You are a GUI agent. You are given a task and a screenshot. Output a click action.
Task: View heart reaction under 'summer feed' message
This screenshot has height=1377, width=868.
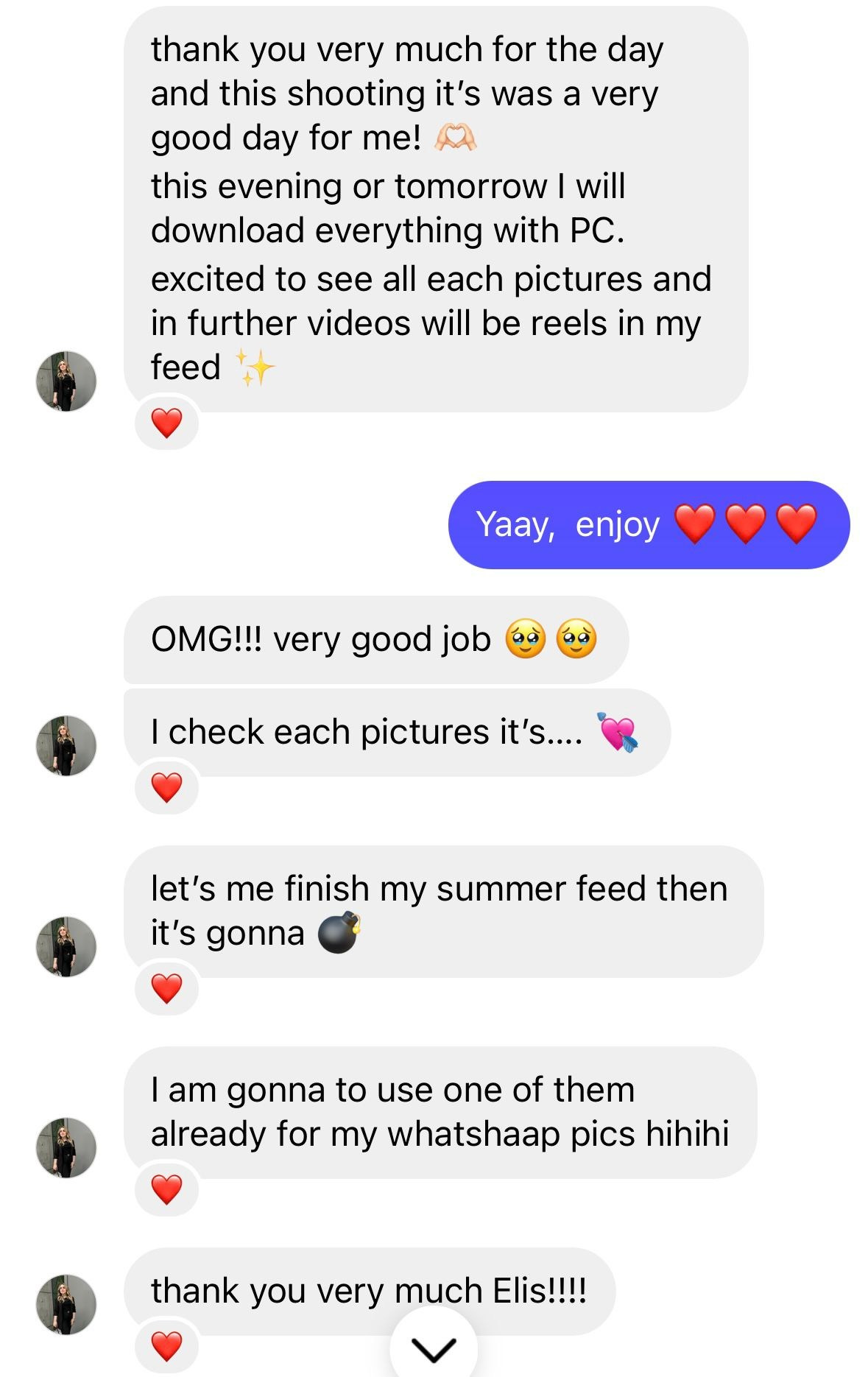(x=166, y=988)
